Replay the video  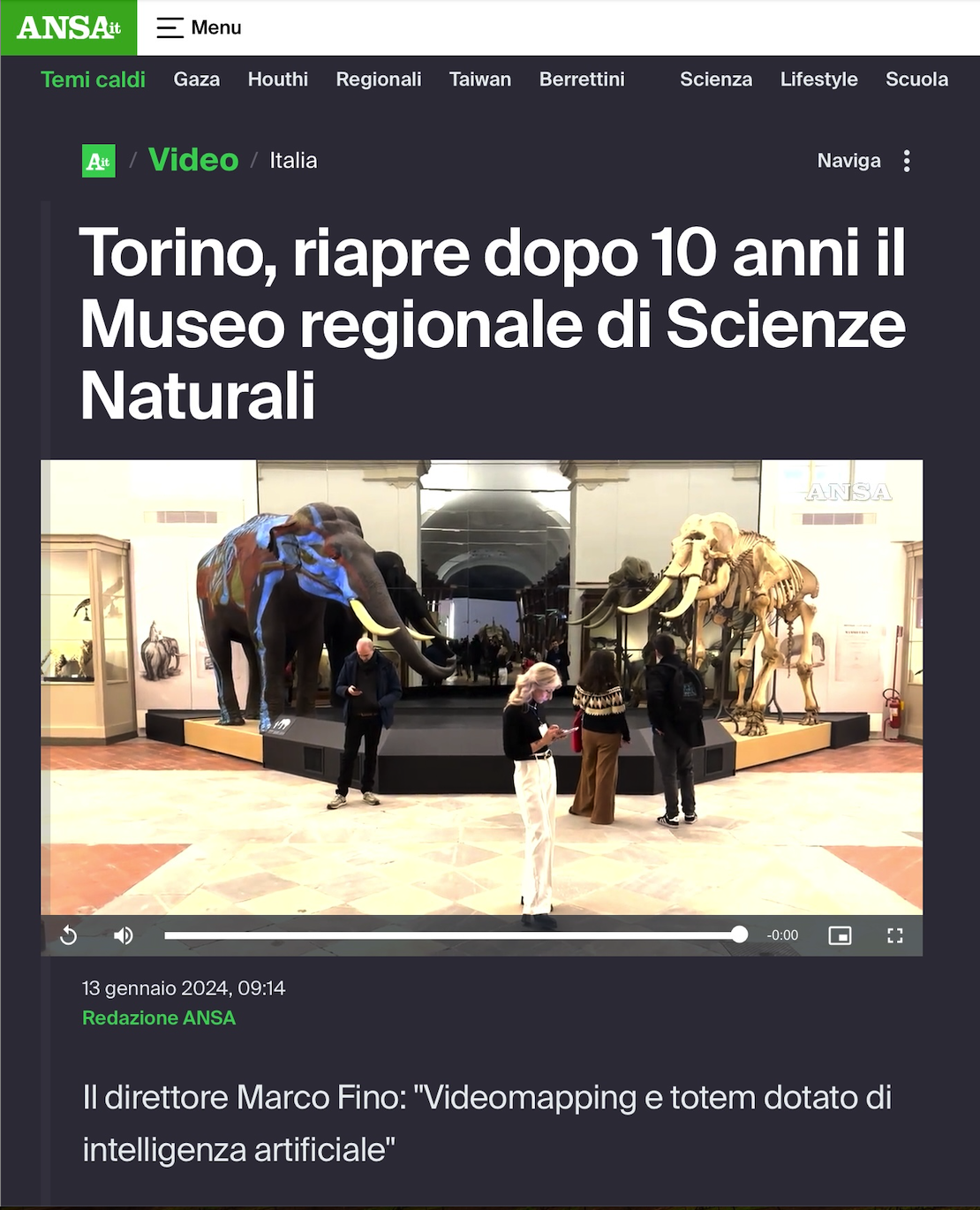(68, 935)
